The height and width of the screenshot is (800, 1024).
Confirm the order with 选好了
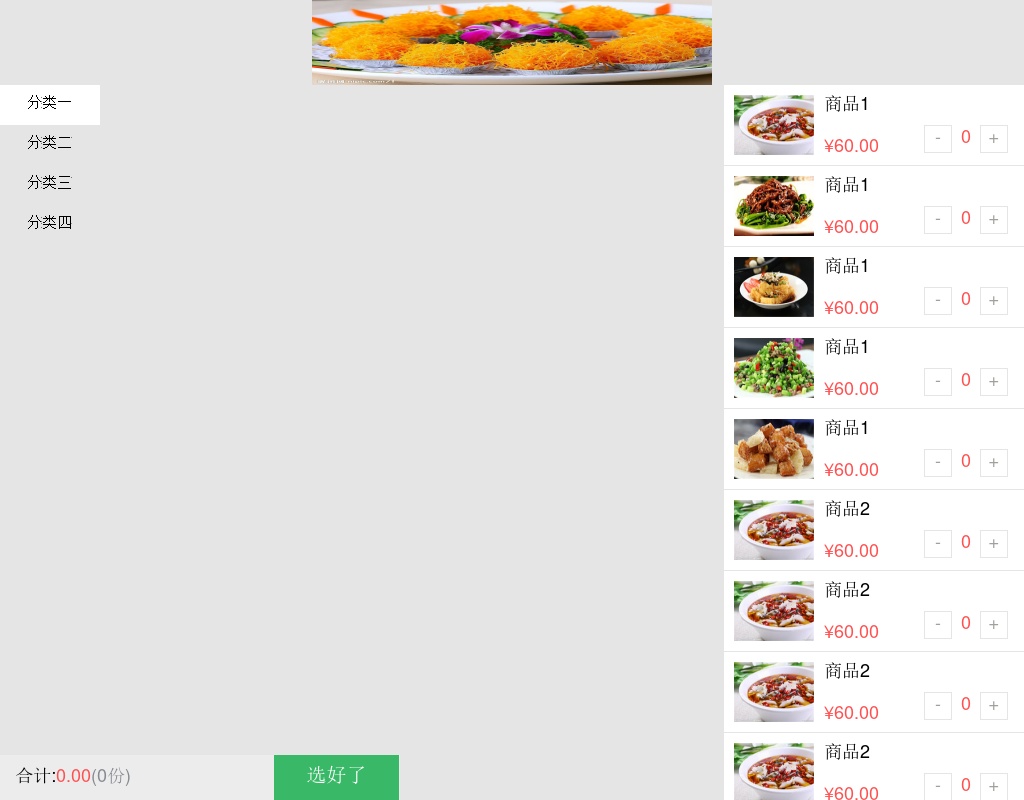336,776
